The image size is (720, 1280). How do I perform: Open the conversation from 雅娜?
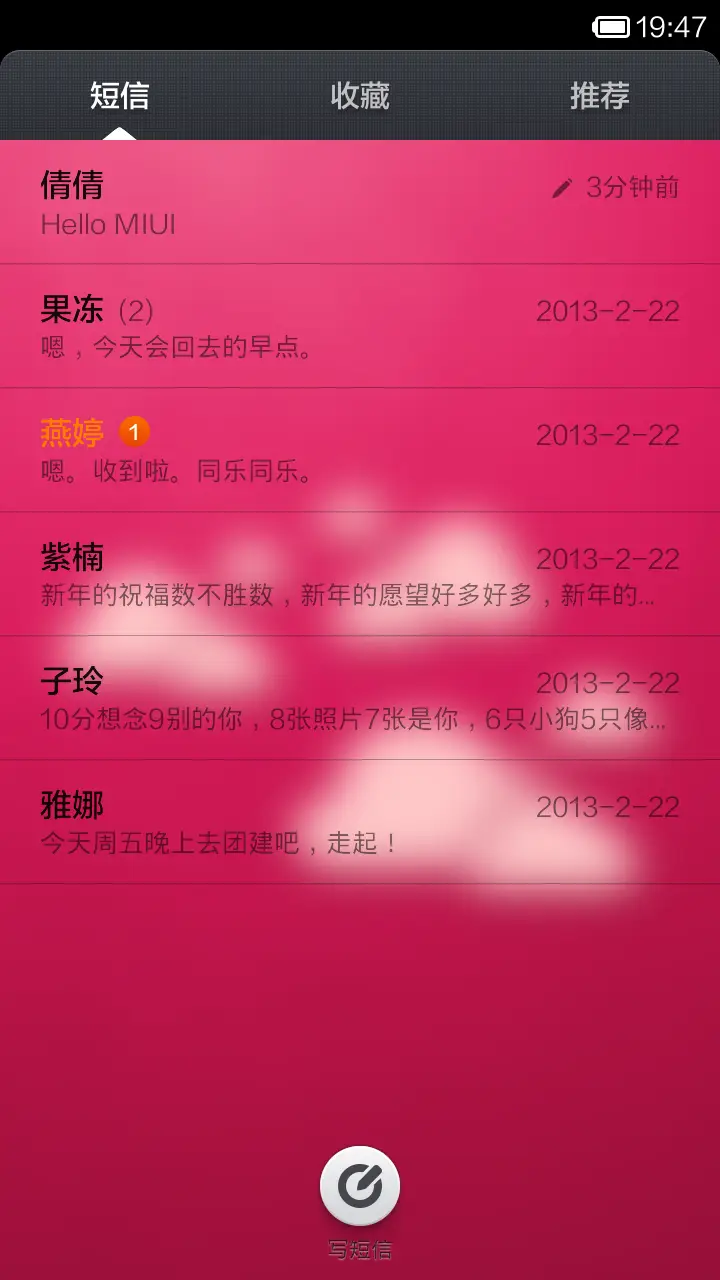tap(200, 820)
